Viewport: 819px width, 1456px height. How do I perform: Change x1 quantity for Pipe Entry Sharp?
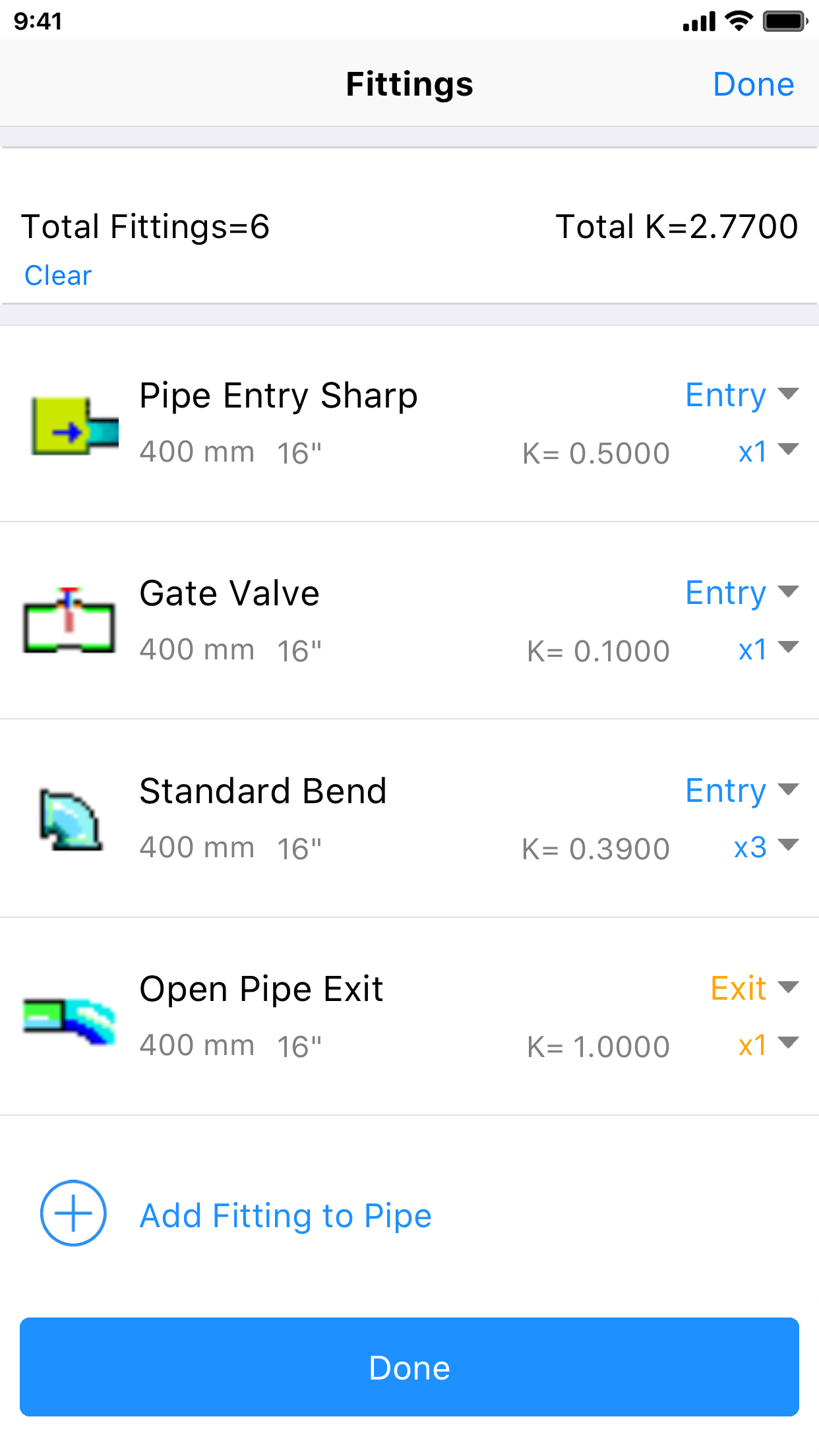click(765, 452)
